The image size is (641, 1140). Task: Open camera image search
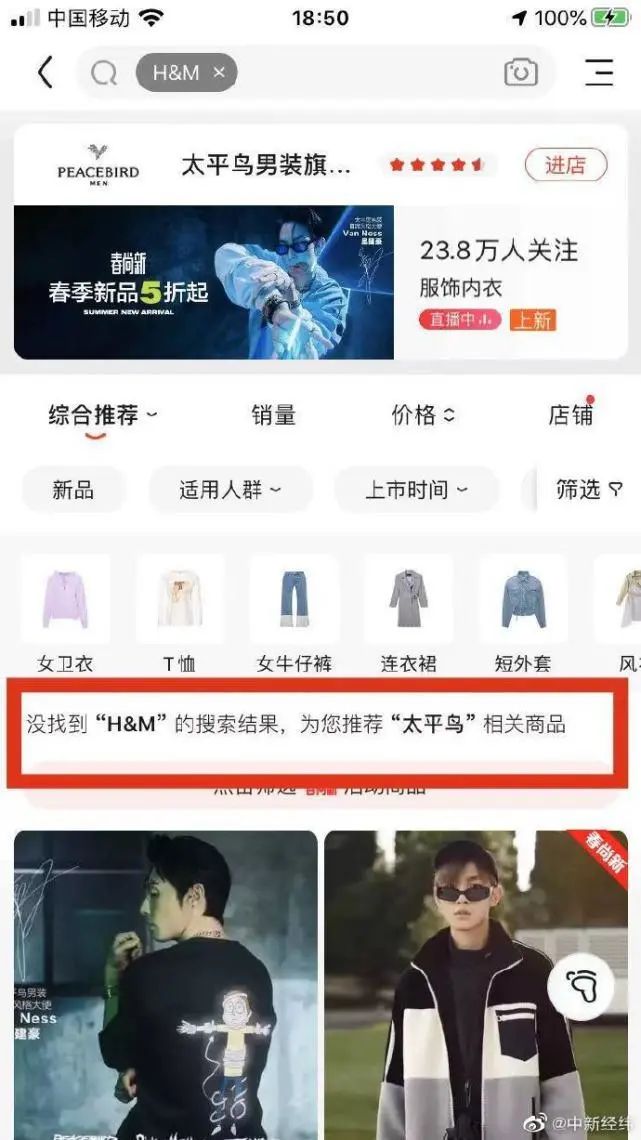tap(521, 72)
